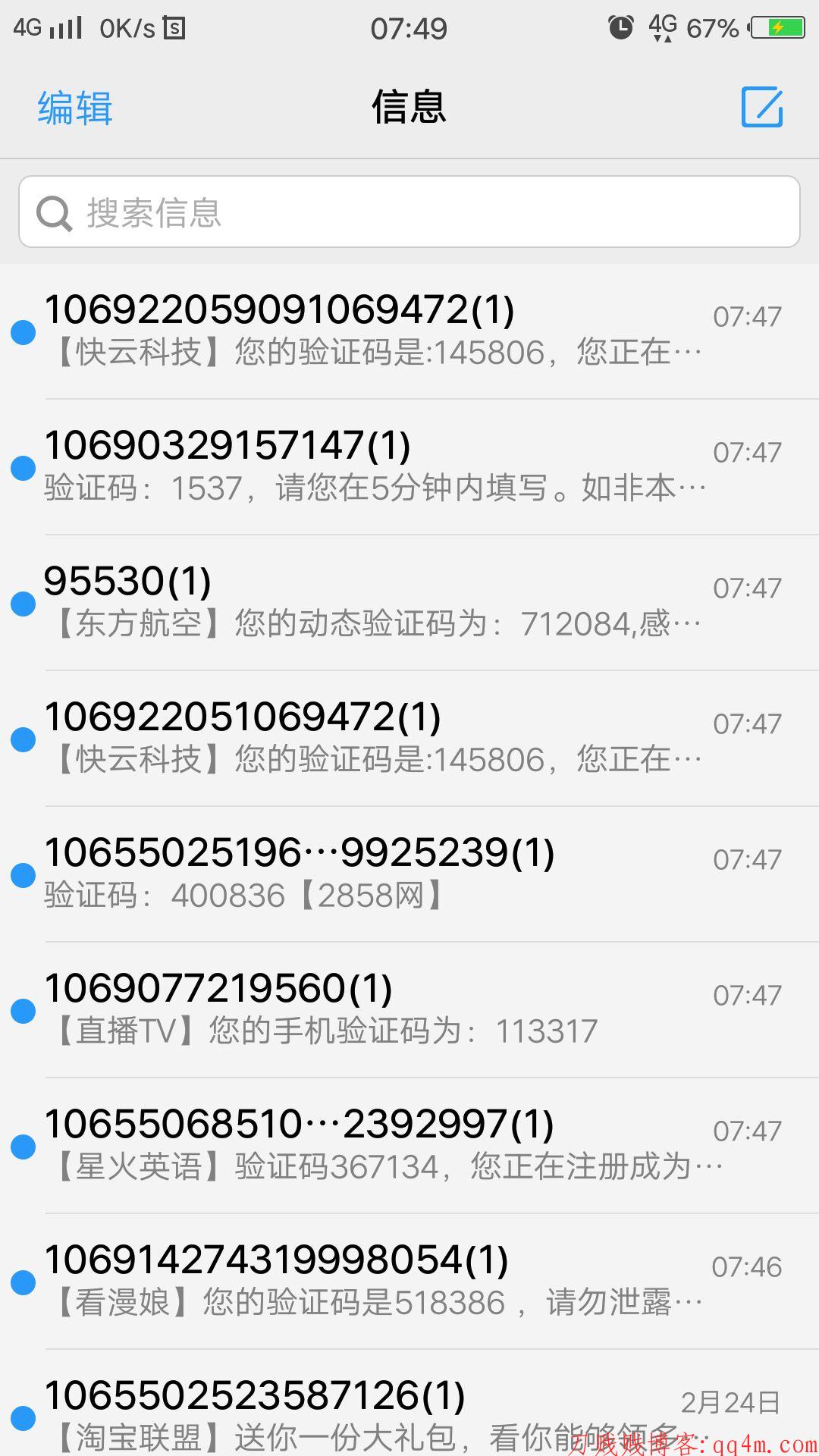Image resolution: width=819 pixels, height=1456 pixels.
Task: Open the 星火英语 verification message
Action: point(409,1146)
